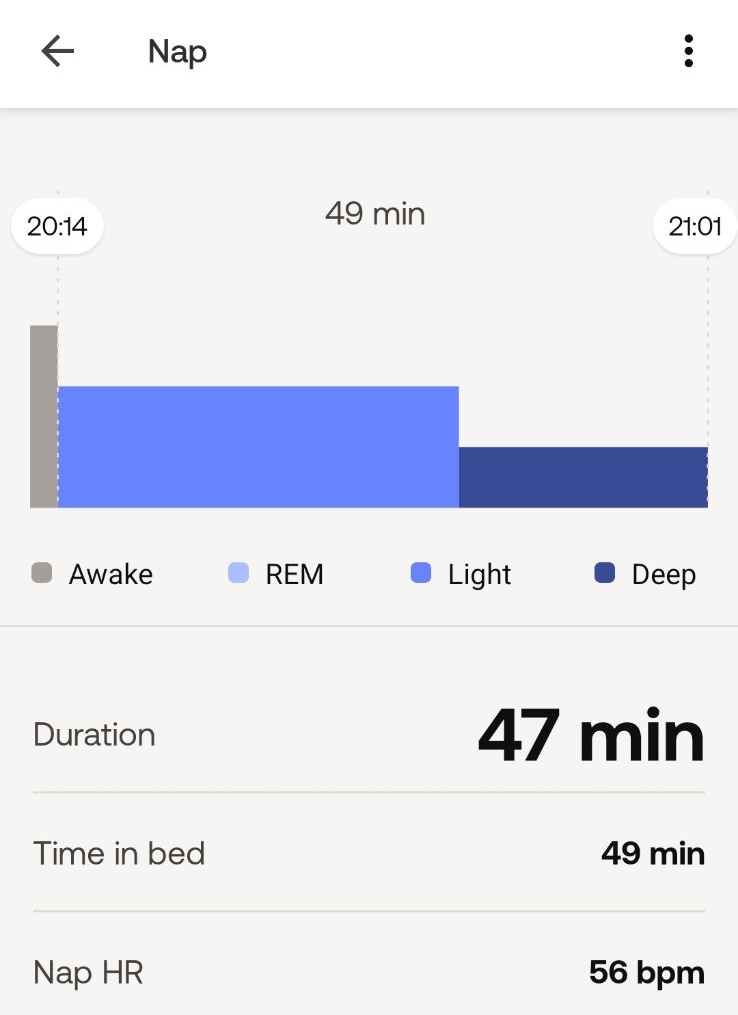Expand the Time in bed row

click(x=369, y=853)
